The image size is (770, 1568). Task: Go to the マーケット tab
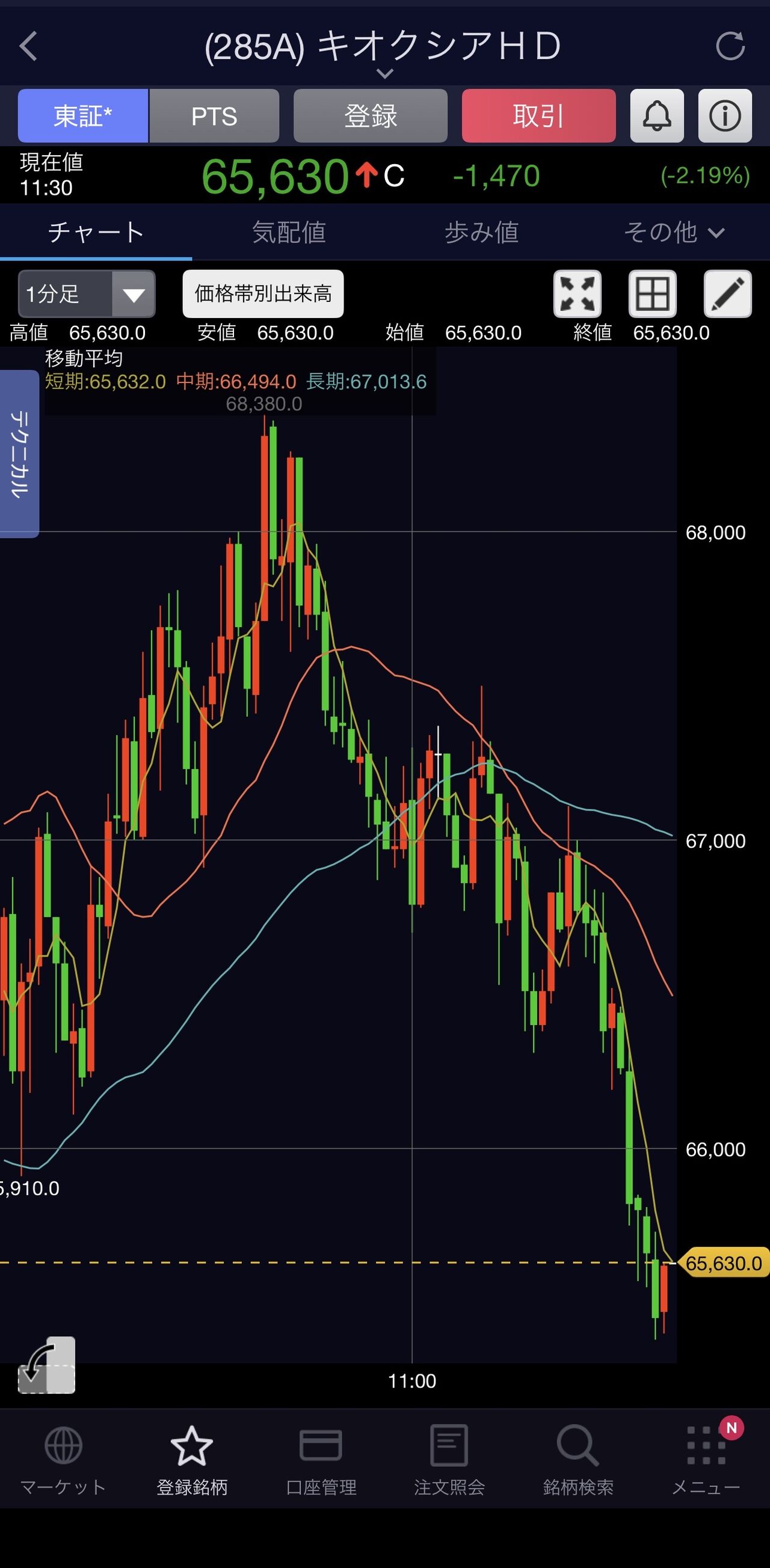pos(63,1461)
